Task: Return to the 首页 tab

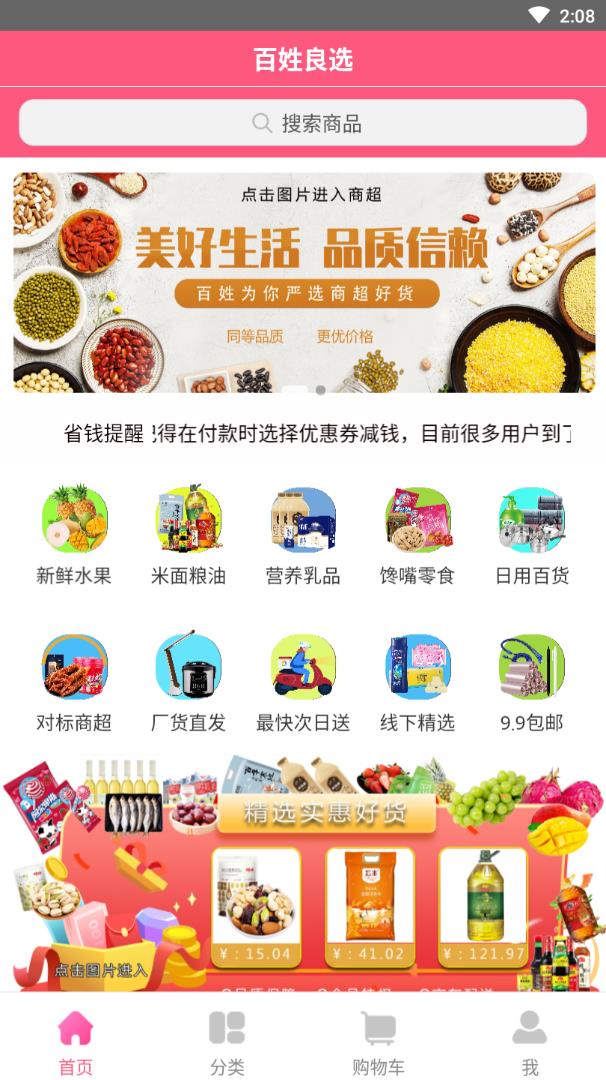Action: click(76, 1041)
